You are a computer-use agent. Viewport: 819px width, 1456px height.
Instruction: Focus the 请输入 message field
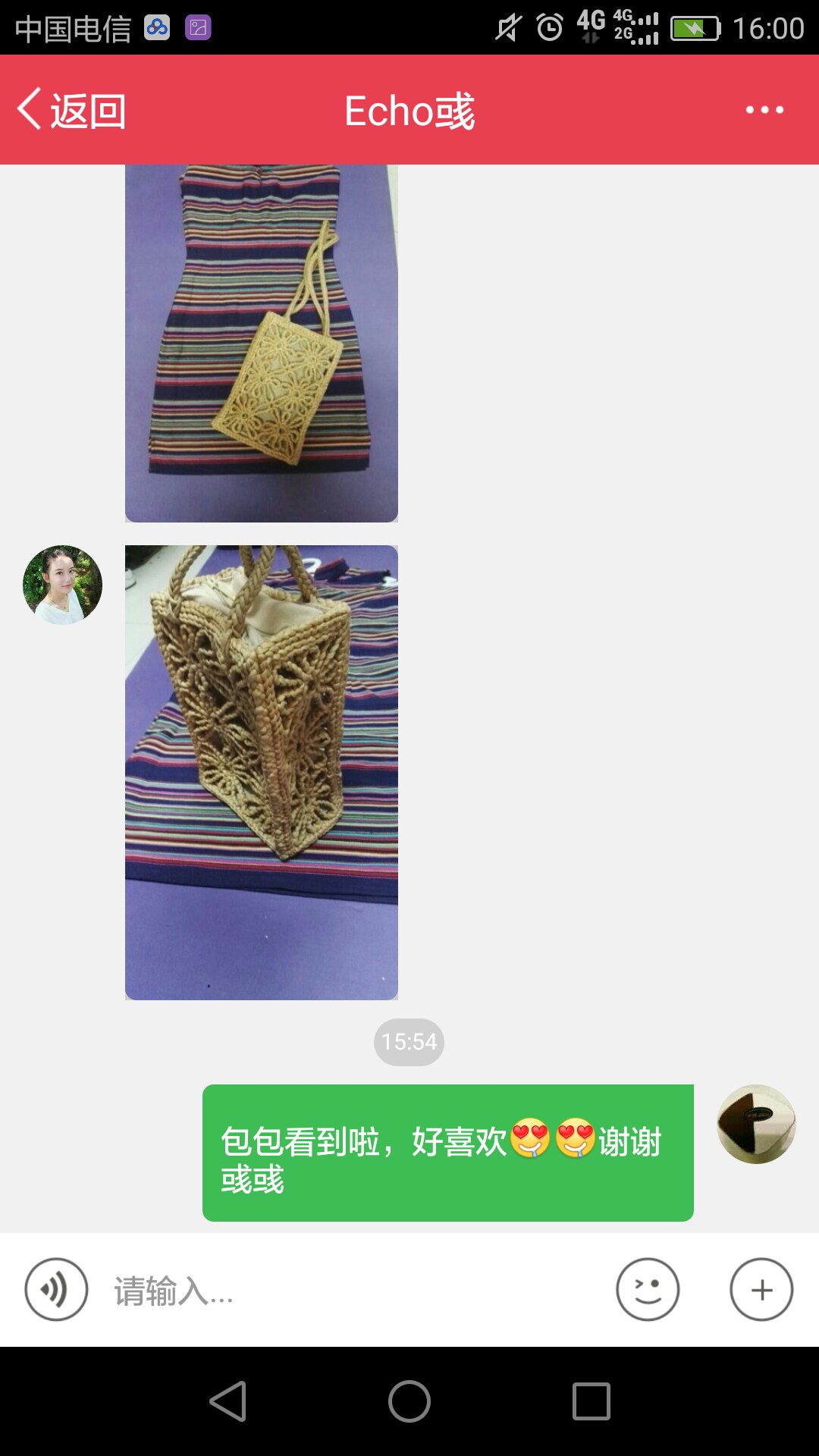[349, 1290]
